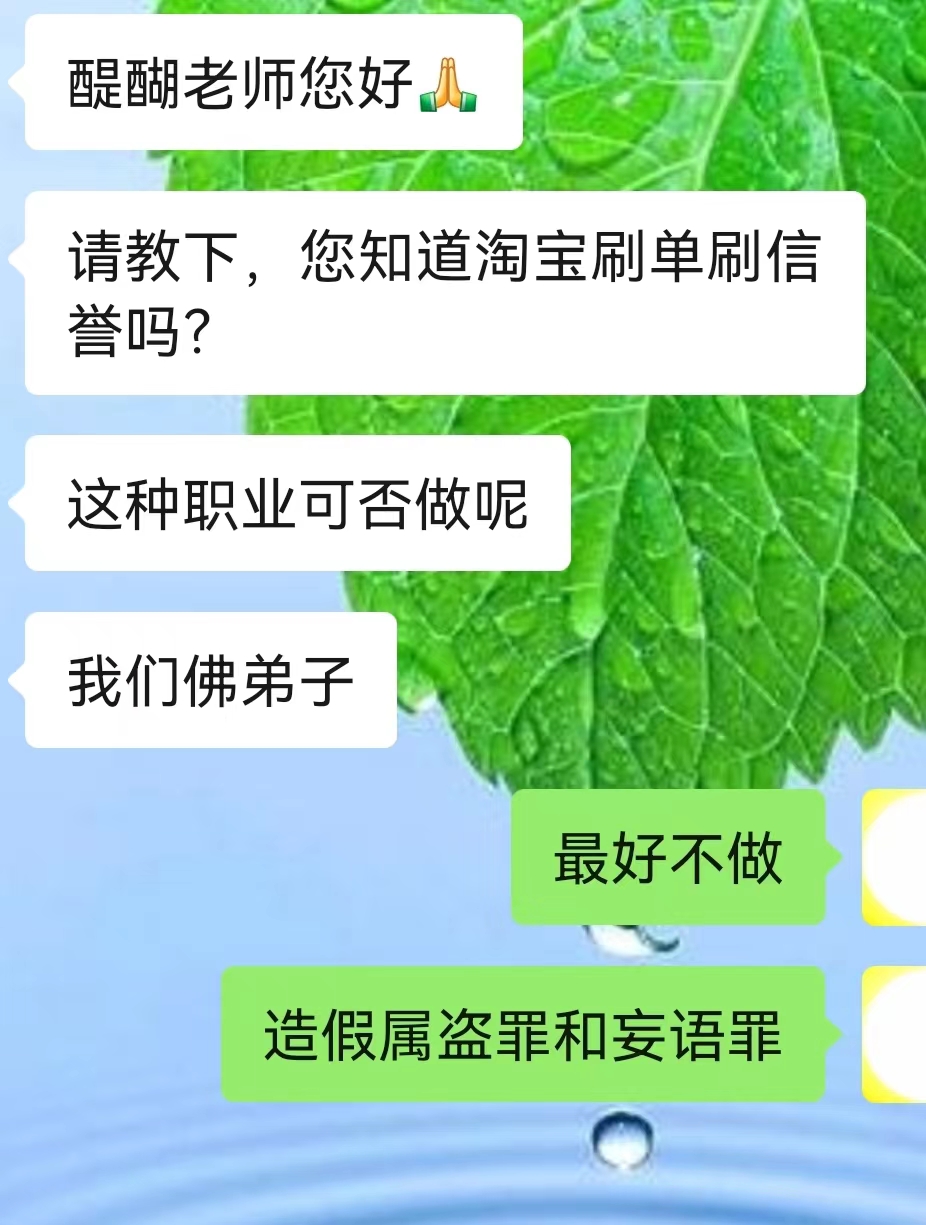This screenshot has width=926, height=1225.
Task: Select the message reading 我们佛弟子
Action: pos(210,680)
